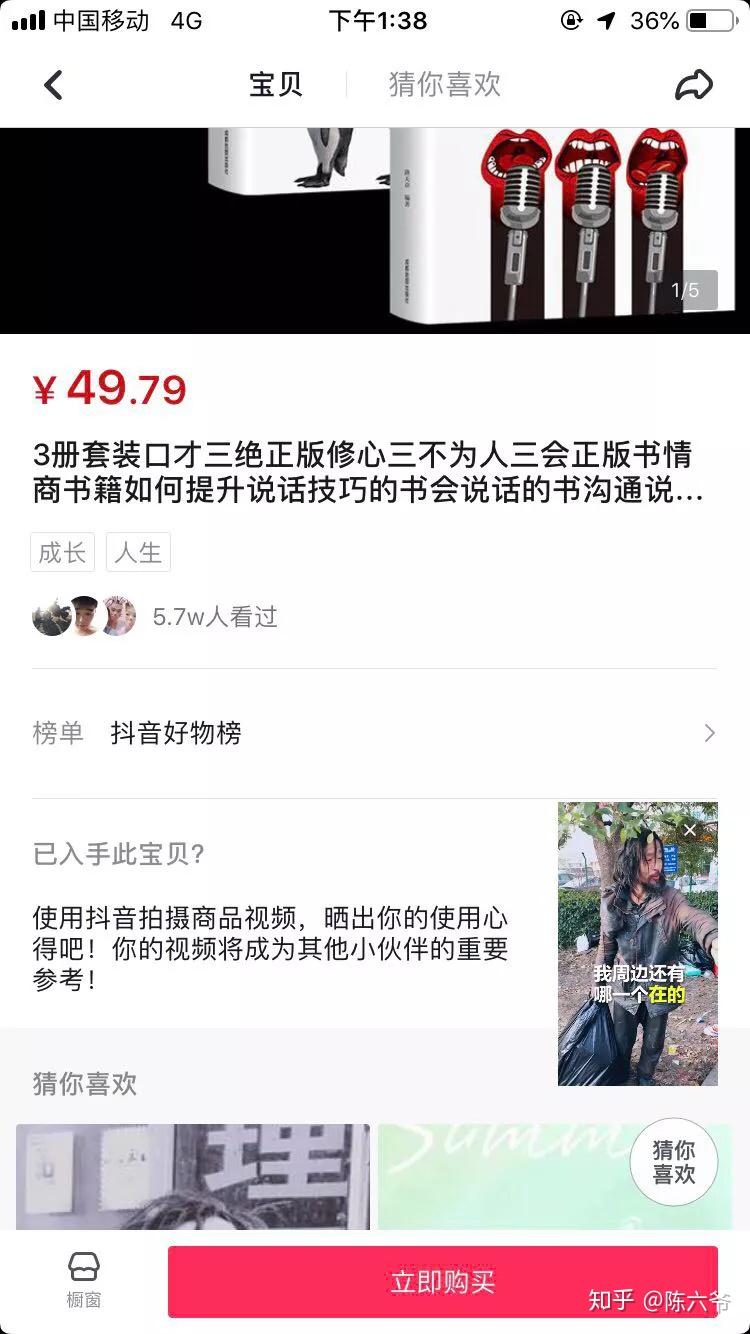Open the green recommended product card
This screenshot has height=1334, width=750.
click(500, 1180)
